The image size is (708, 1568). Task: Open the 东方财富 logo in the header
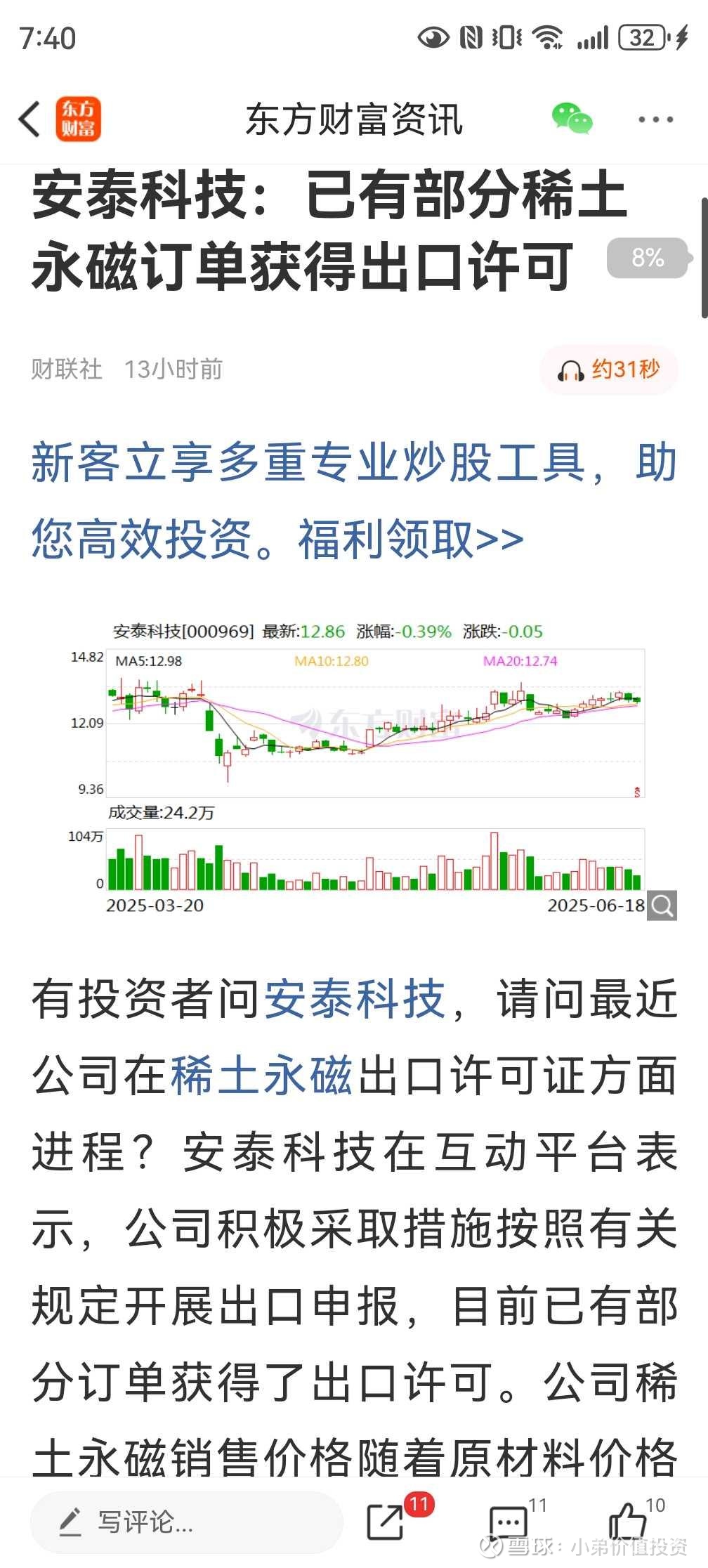point(79,119)
